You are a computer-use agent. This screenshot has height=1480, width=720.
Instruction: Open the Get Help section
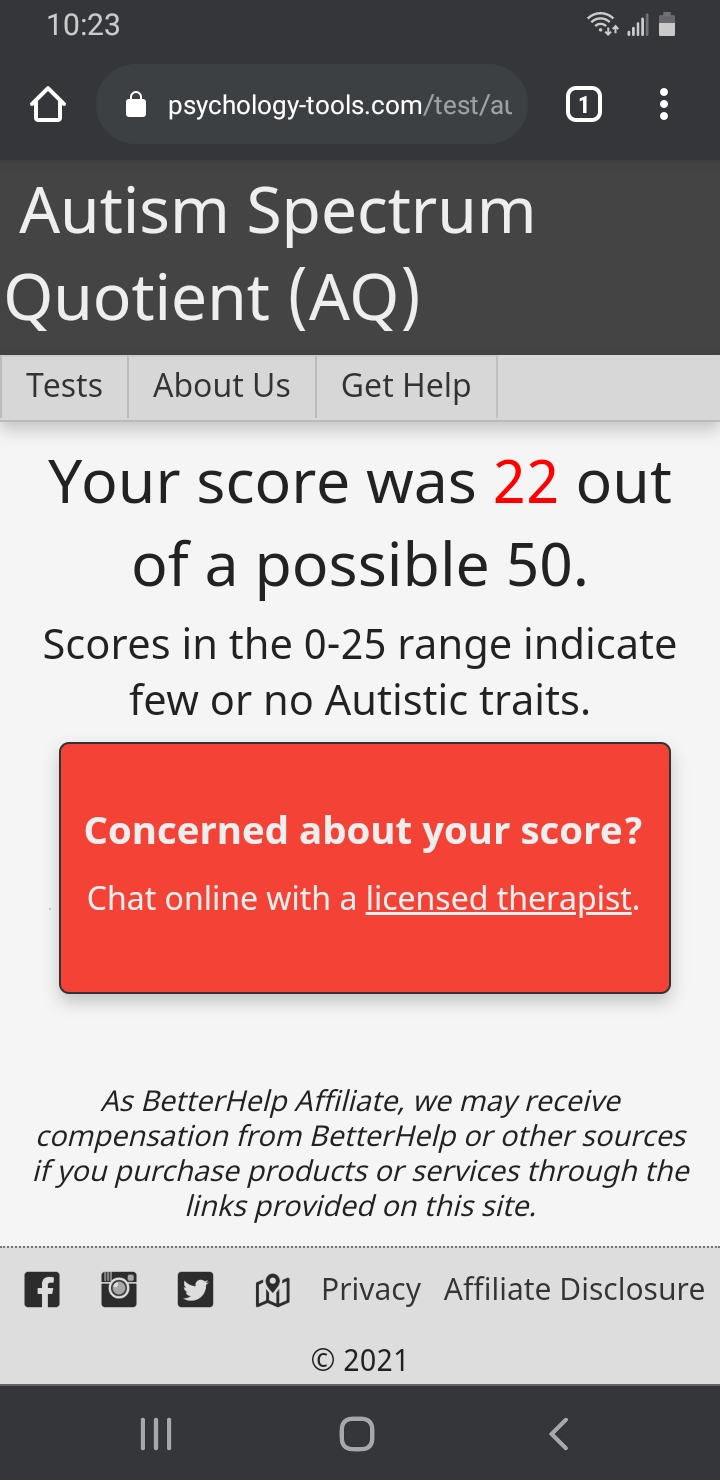(x=406, y=386)
